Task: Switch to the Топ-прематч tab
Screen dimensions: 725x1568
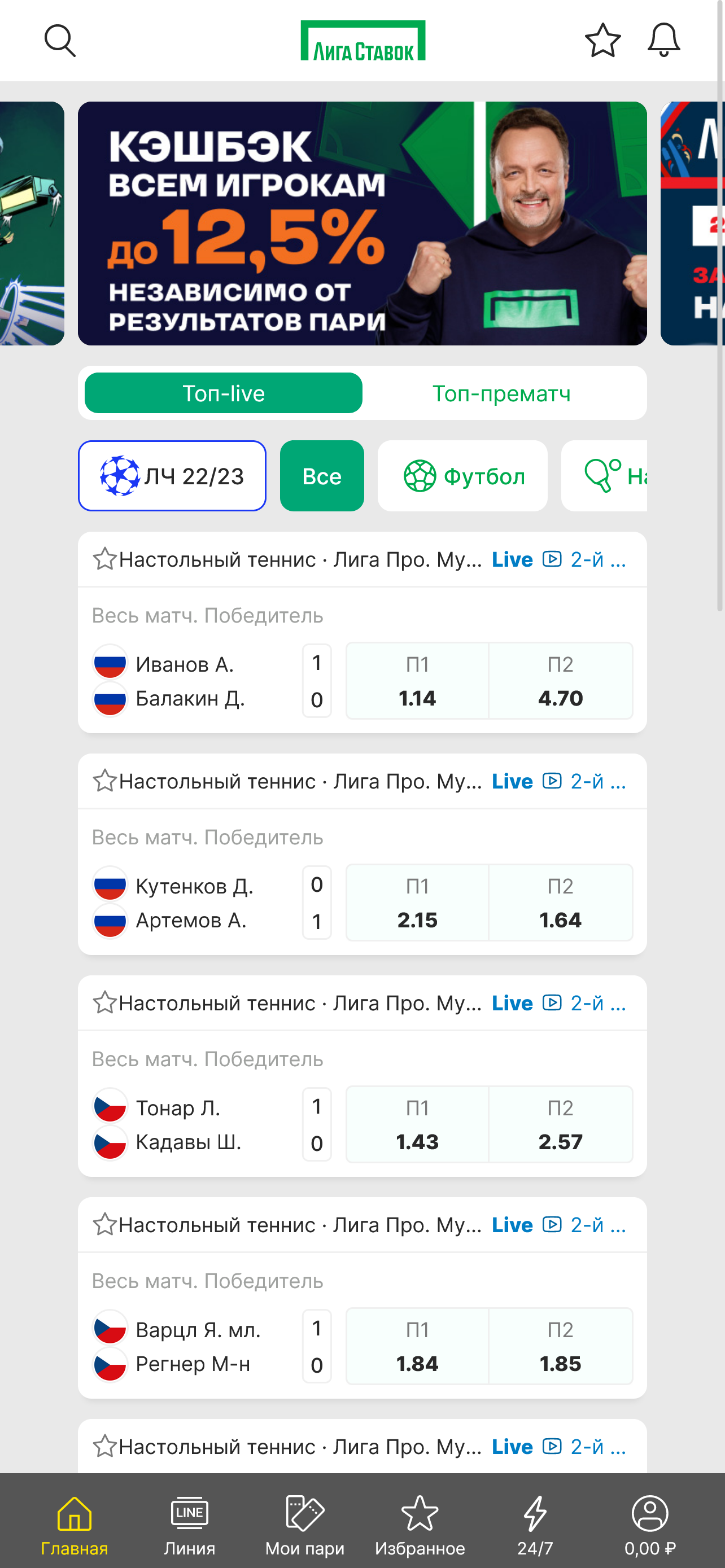Action: (x=501, y=393)
